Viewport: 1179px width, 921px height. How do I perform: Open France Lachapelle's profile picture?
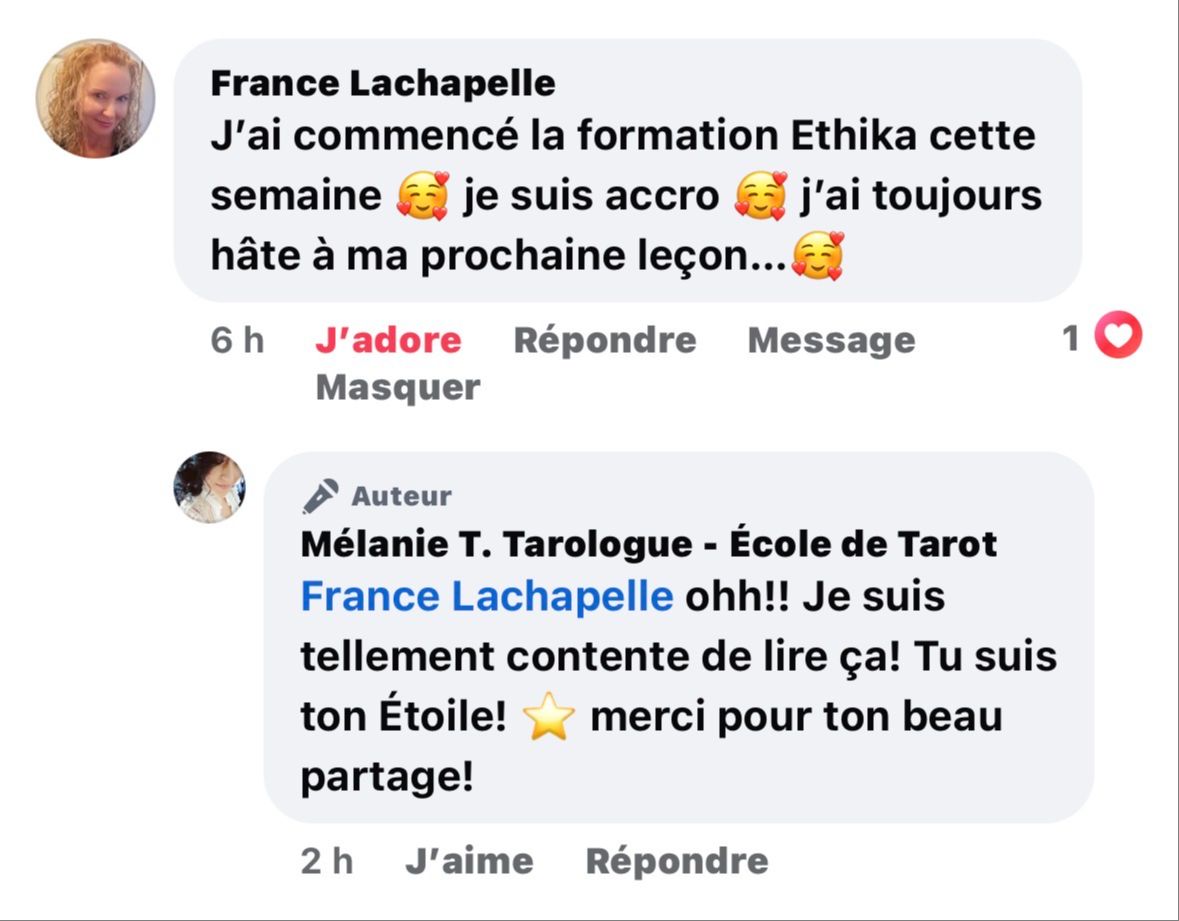click(x=96, y=99)
